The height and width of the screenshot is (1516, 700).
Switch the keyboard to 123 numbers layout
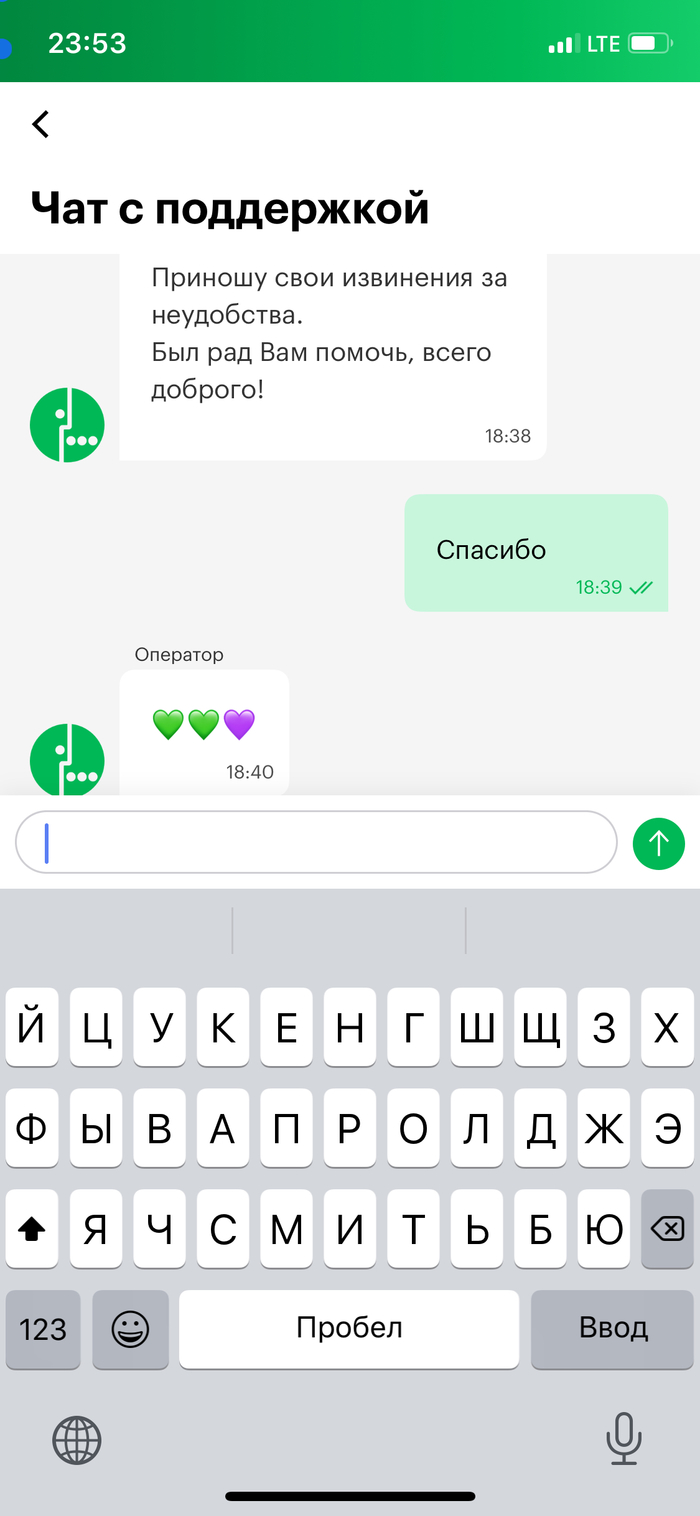point(43,1328)
